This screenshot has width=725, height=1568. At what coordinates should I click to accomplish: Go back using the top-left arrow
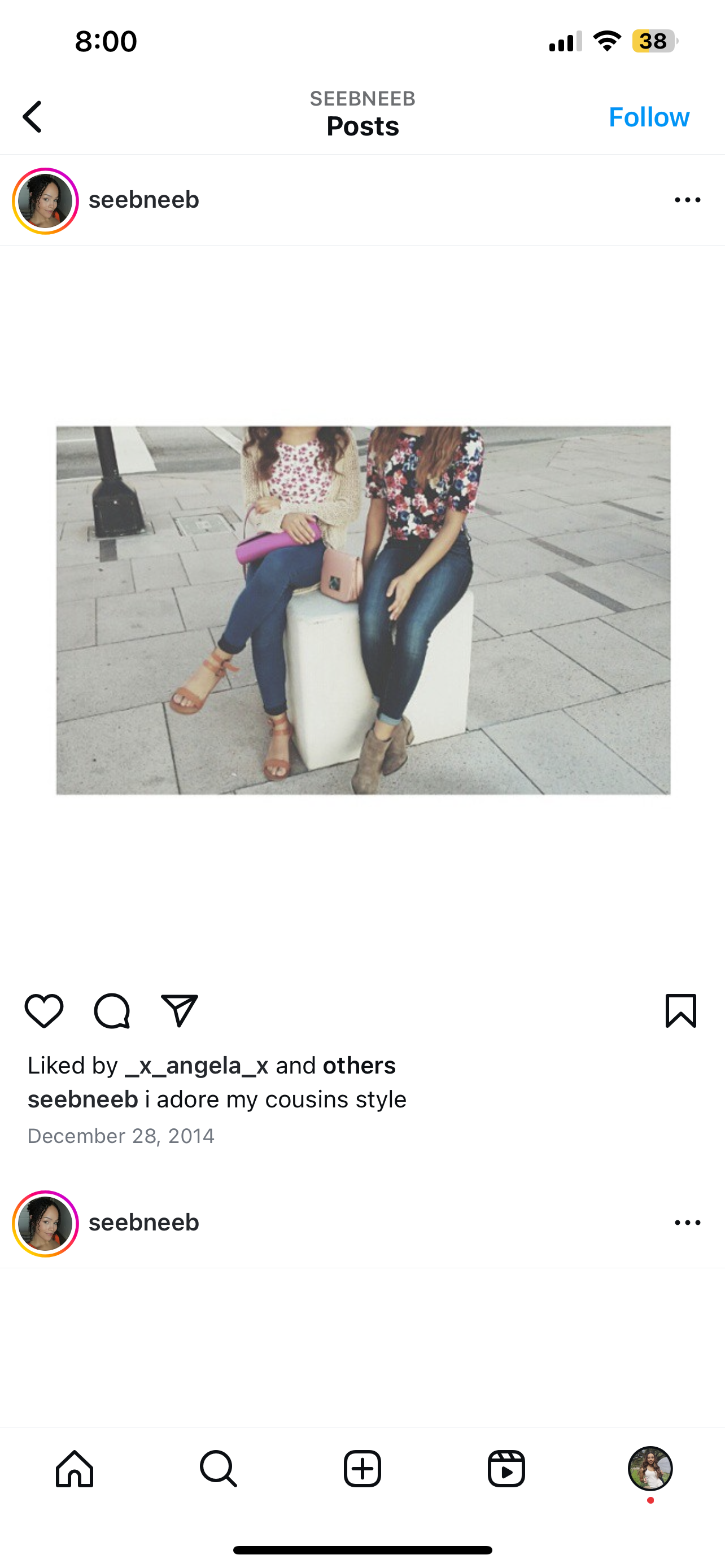pyautogui.click(x=33, y=116)
